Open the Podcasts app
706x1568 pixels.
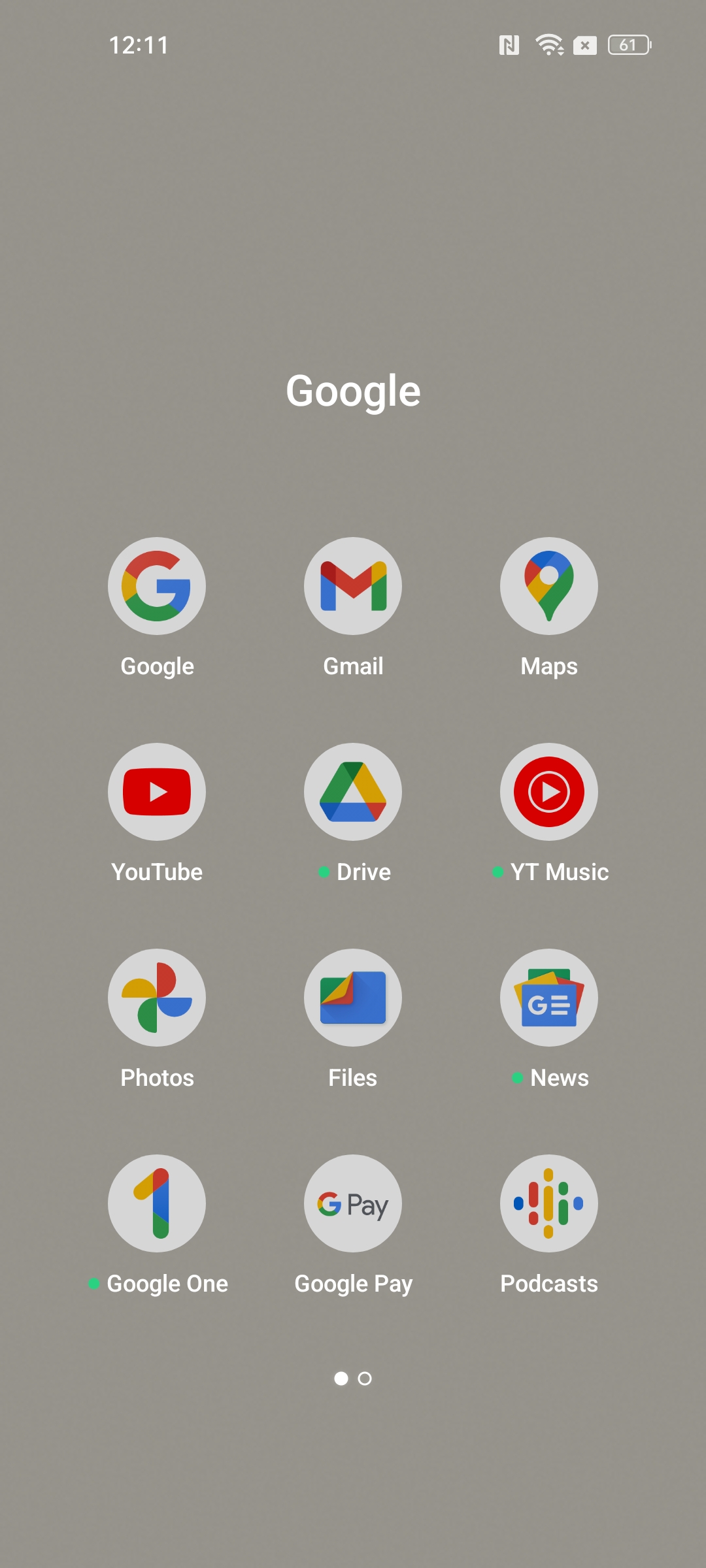point(549,1203)
